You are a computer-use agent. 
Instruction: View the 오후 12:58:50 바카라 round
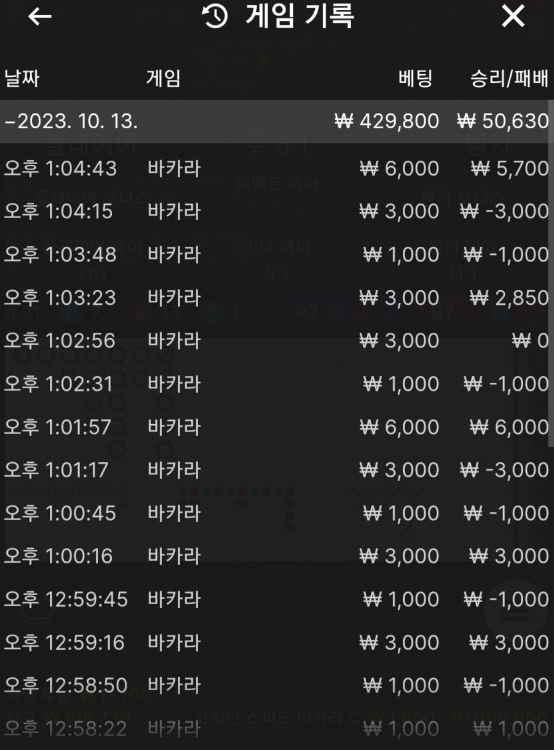click(x=275, y=685)
